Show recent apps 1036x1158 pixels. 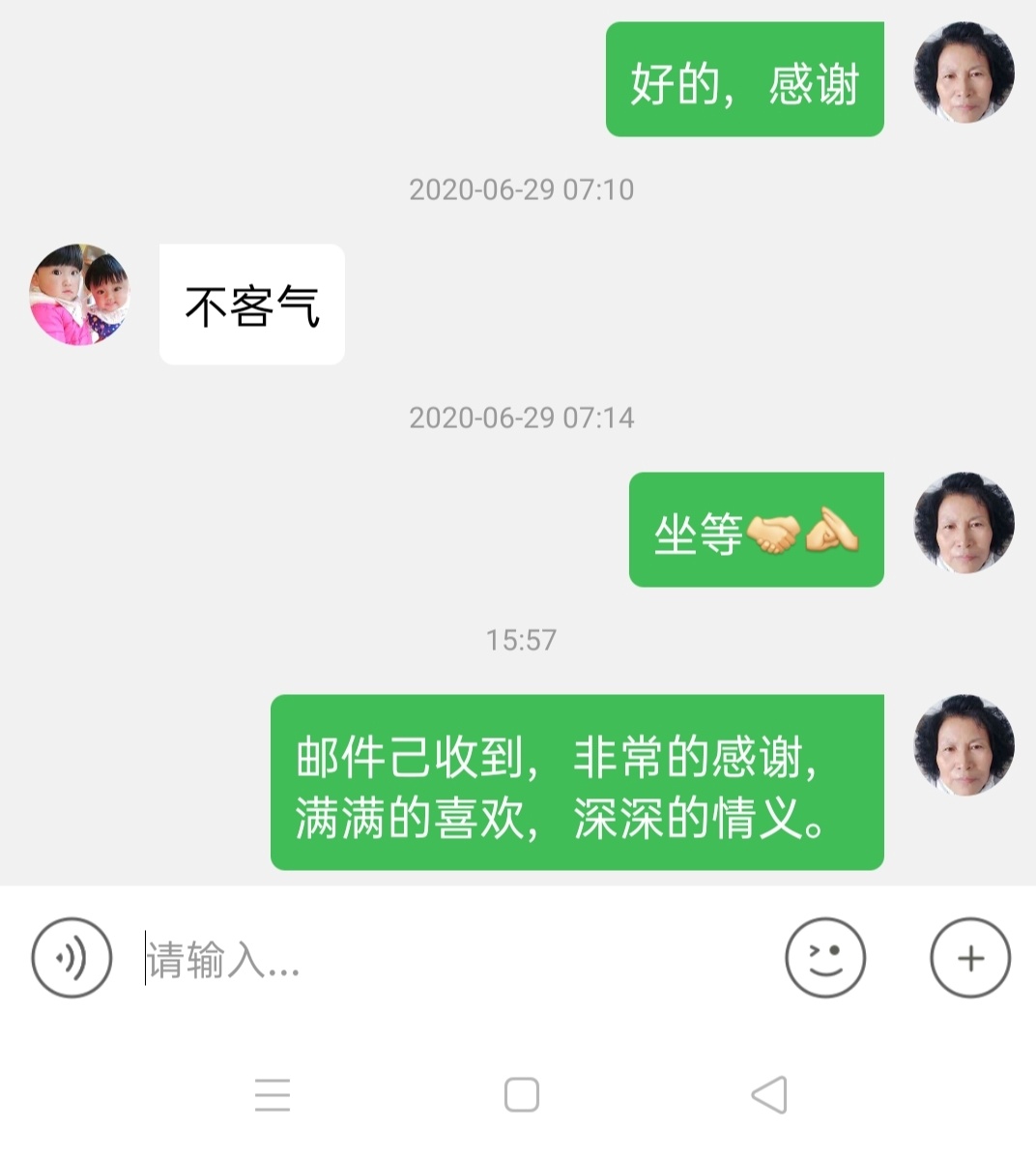(273, 1095)
